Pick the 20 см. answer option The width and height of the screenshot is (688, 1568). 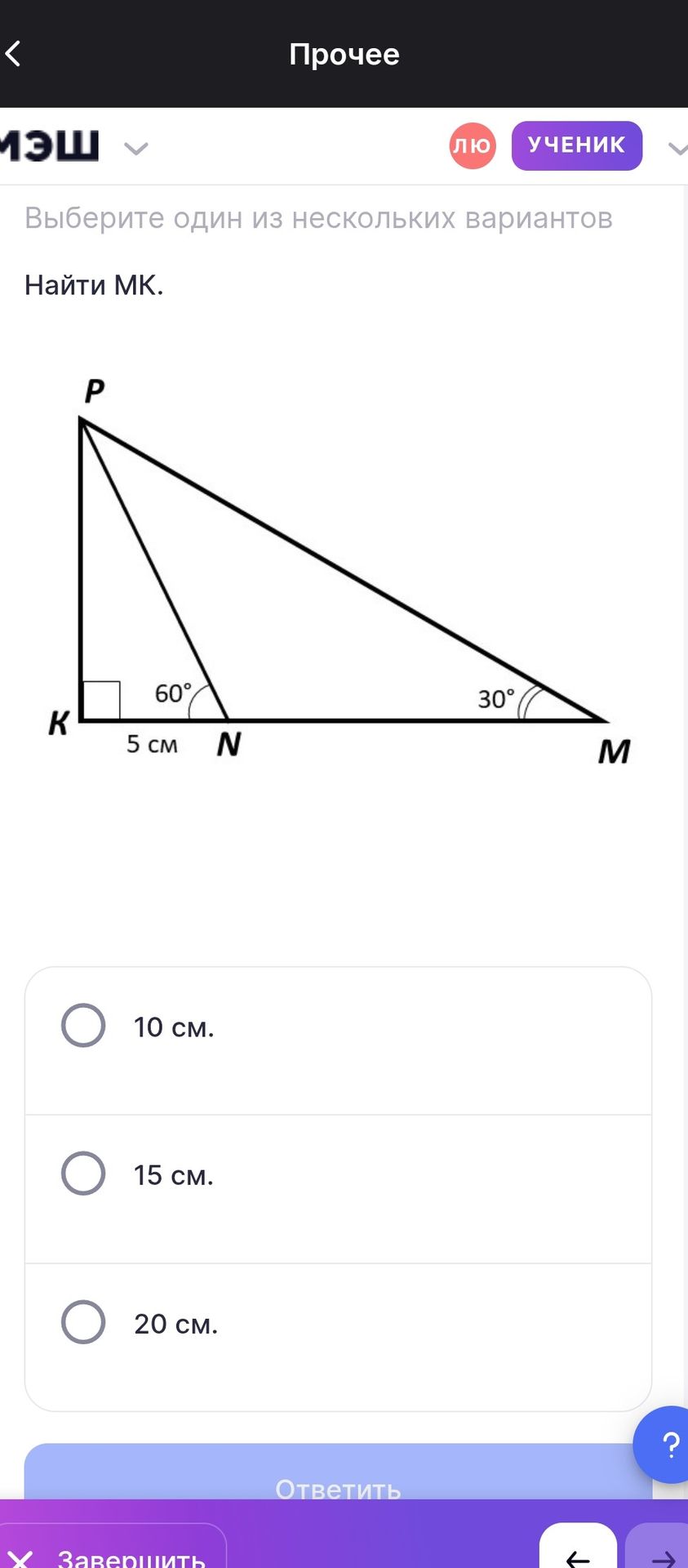coord(338,1338)
